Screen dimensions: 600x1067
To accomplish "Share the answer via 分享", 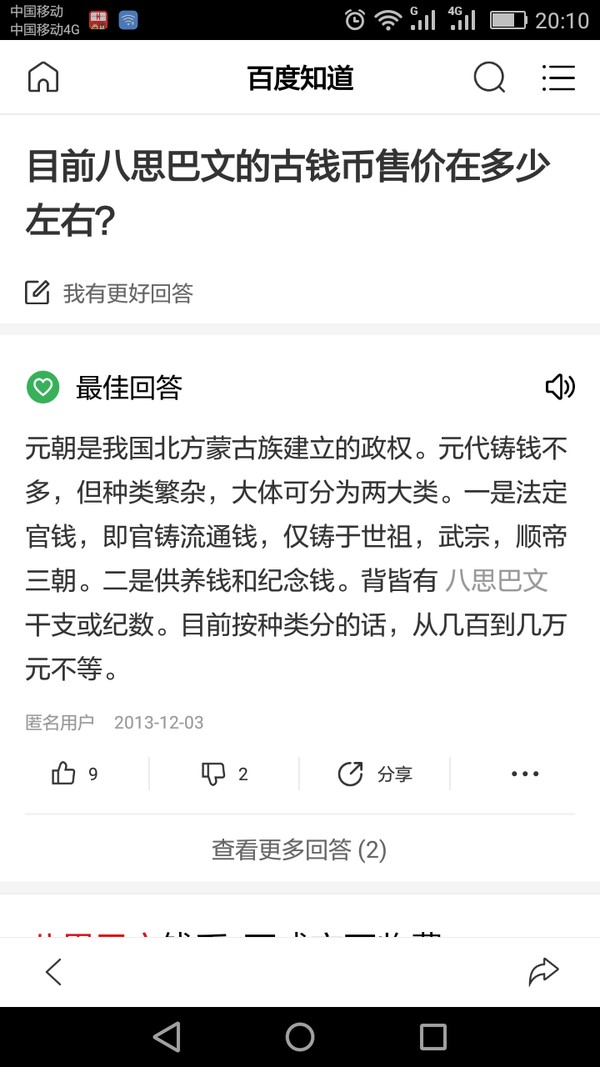I will 375,773.
